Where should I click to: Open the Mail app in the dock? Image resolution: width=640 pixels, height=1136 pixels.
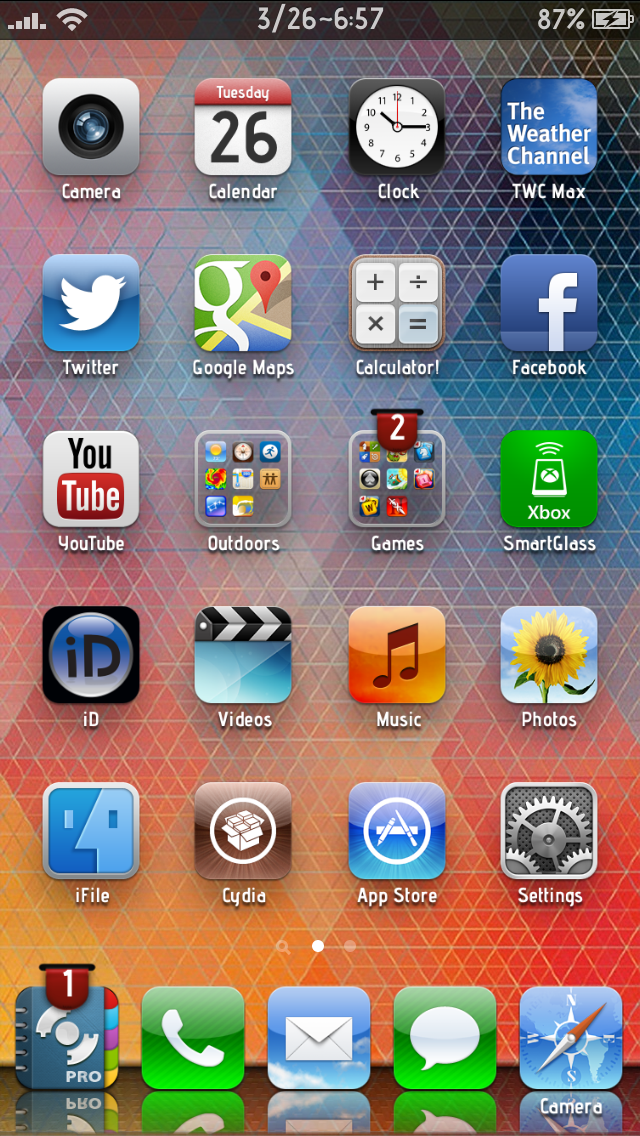319,1037
